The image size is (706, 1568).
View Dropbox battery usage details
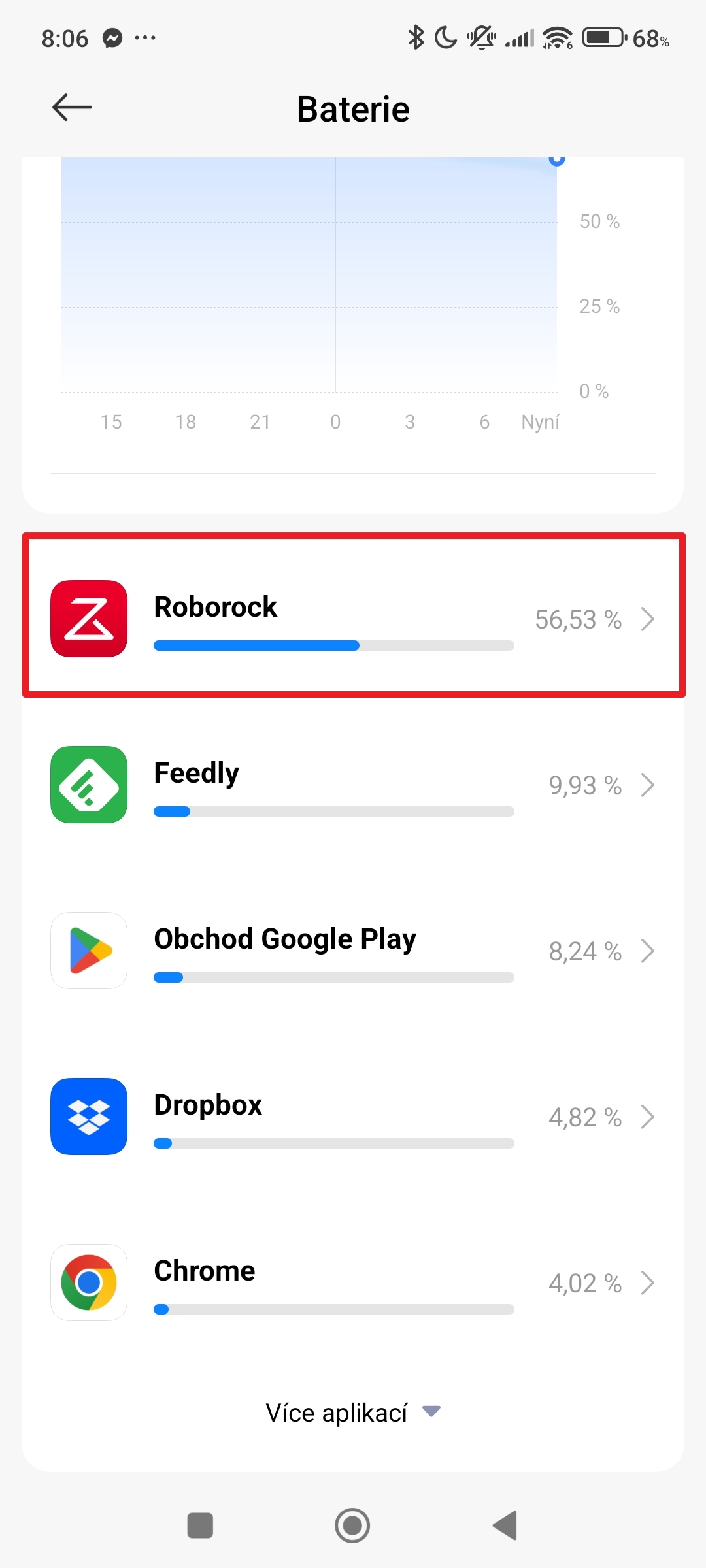point(353,1117)
